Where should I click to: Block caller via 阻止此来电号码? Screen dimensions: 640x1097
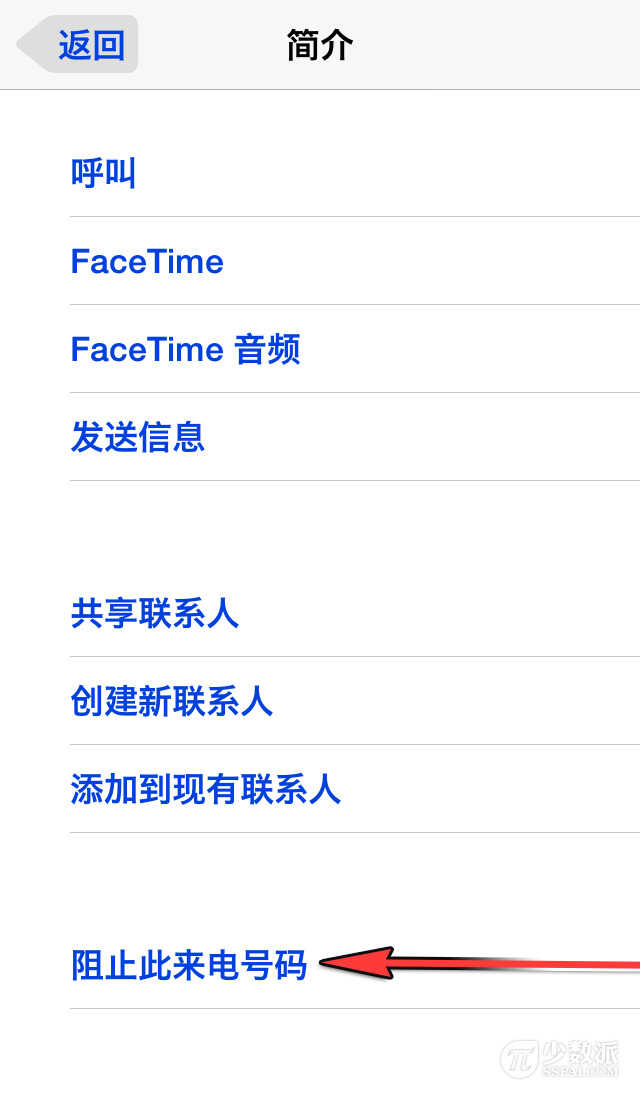point(189,965)
